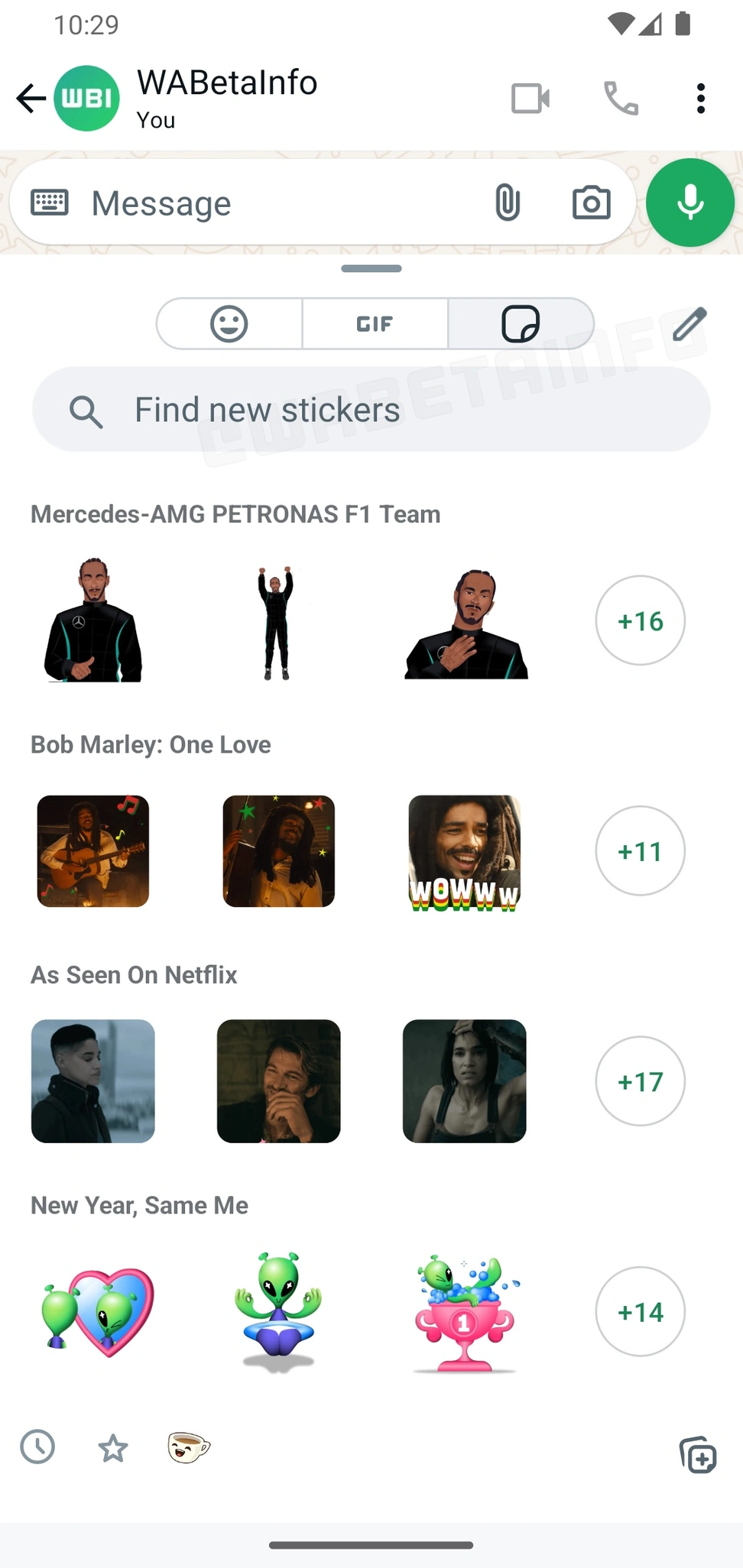Start a video call with WABetaInfo
The image size is (743, 1568).
click(530, 98)
